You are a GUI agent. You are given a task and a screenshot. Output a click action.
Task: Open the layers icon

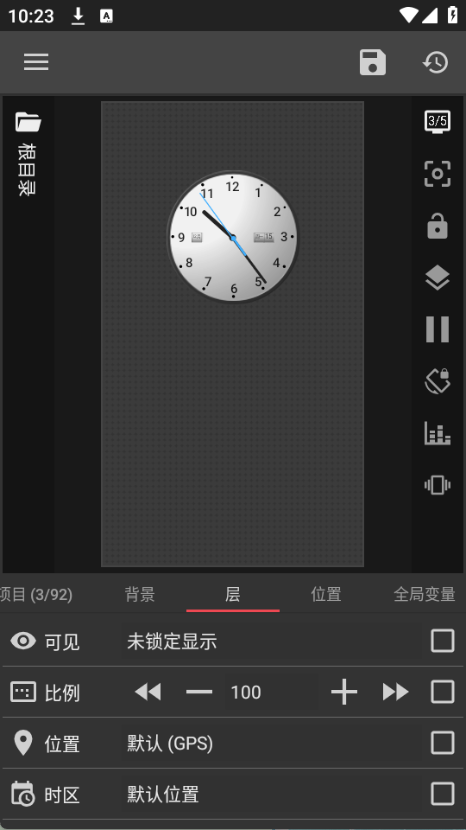click(437, 277)
